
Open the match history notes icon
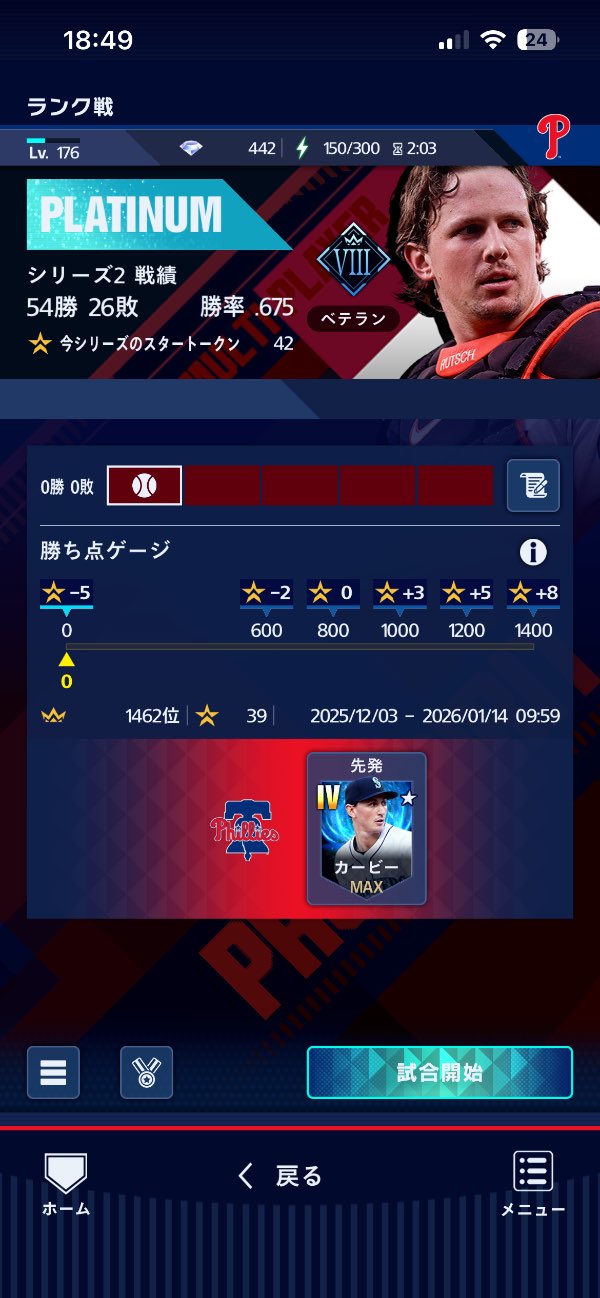532,486
